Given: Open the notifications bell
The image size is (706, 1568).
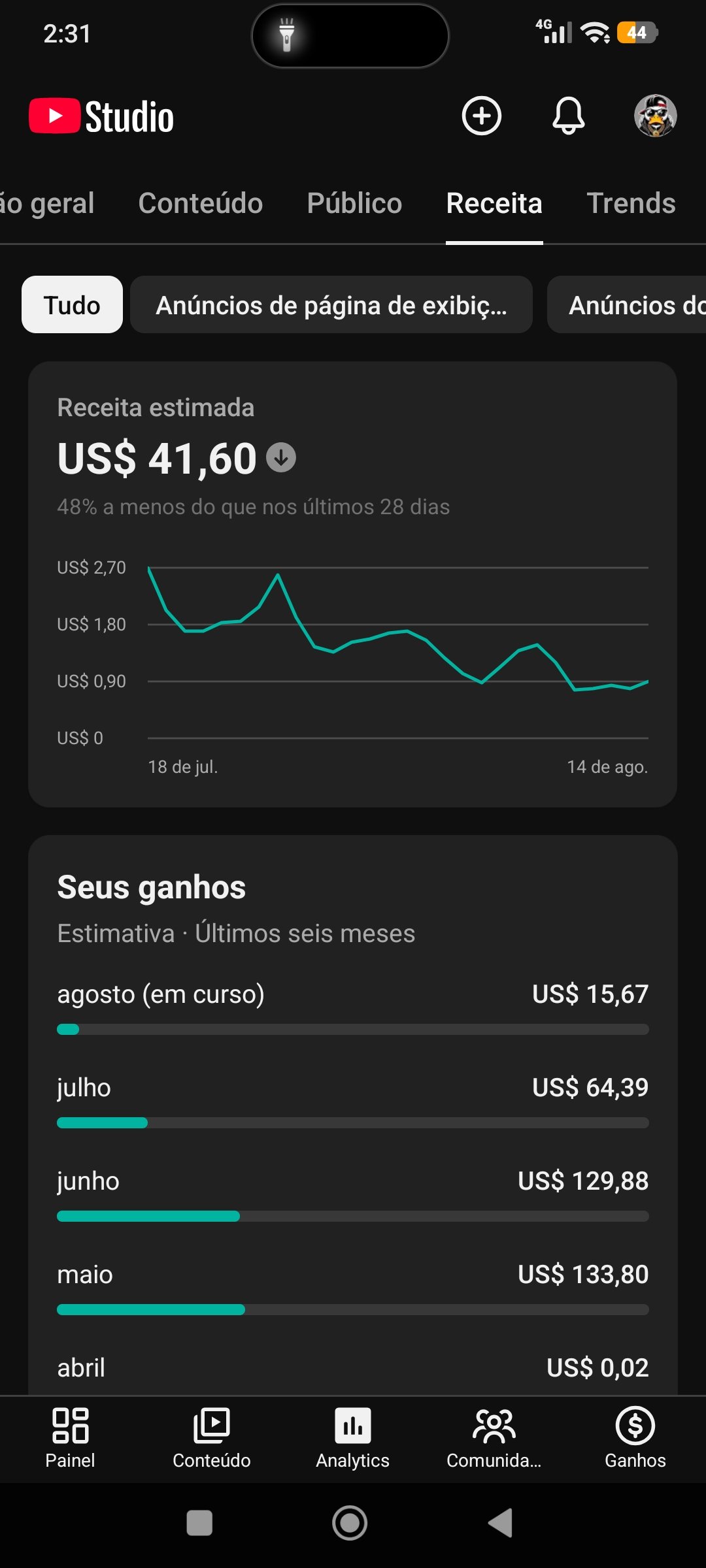Looking at the screenshot, I should click(x=569, y=116).
